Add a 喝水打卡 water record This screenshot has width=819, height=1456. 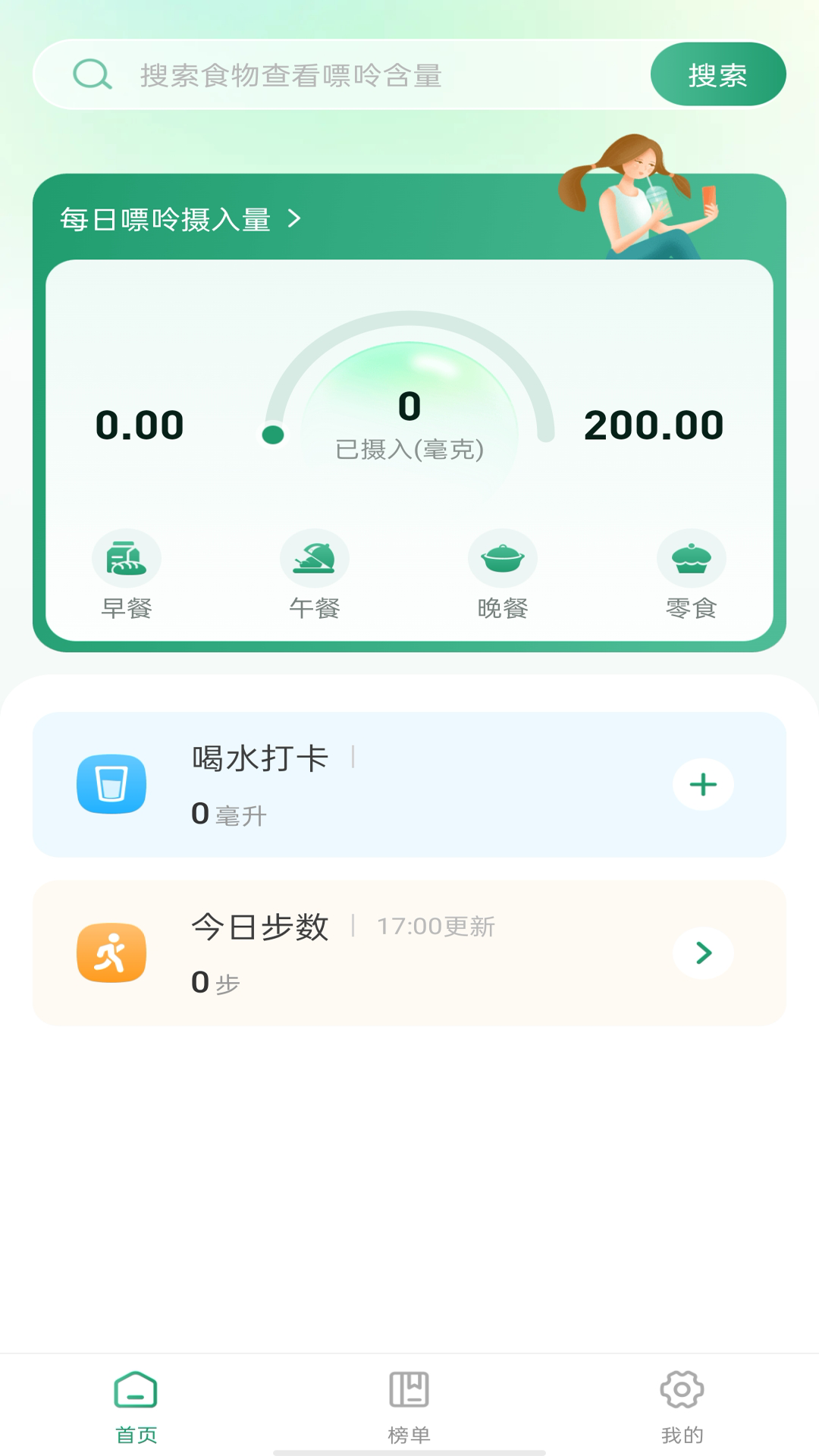coord(703,784)
